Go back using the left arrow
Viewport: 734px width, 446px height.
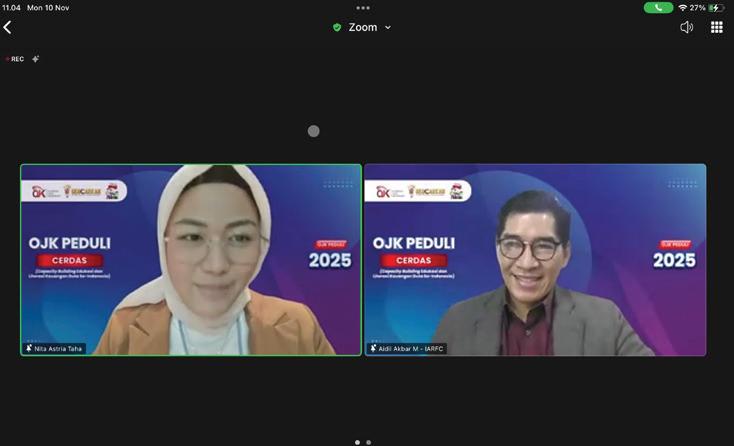coord(7,28)
